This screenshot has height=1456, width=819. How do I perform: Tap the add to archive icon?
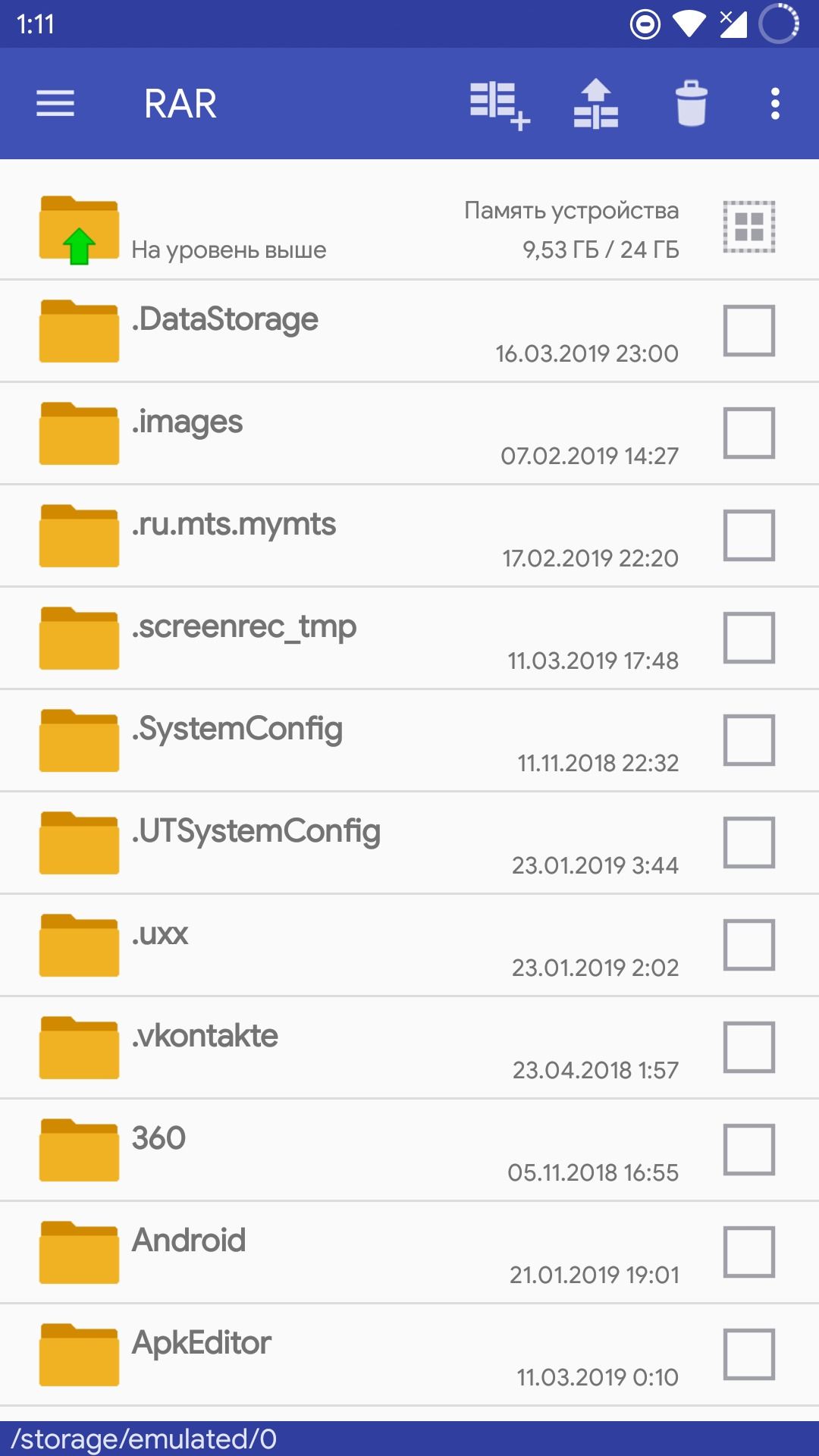499,105
